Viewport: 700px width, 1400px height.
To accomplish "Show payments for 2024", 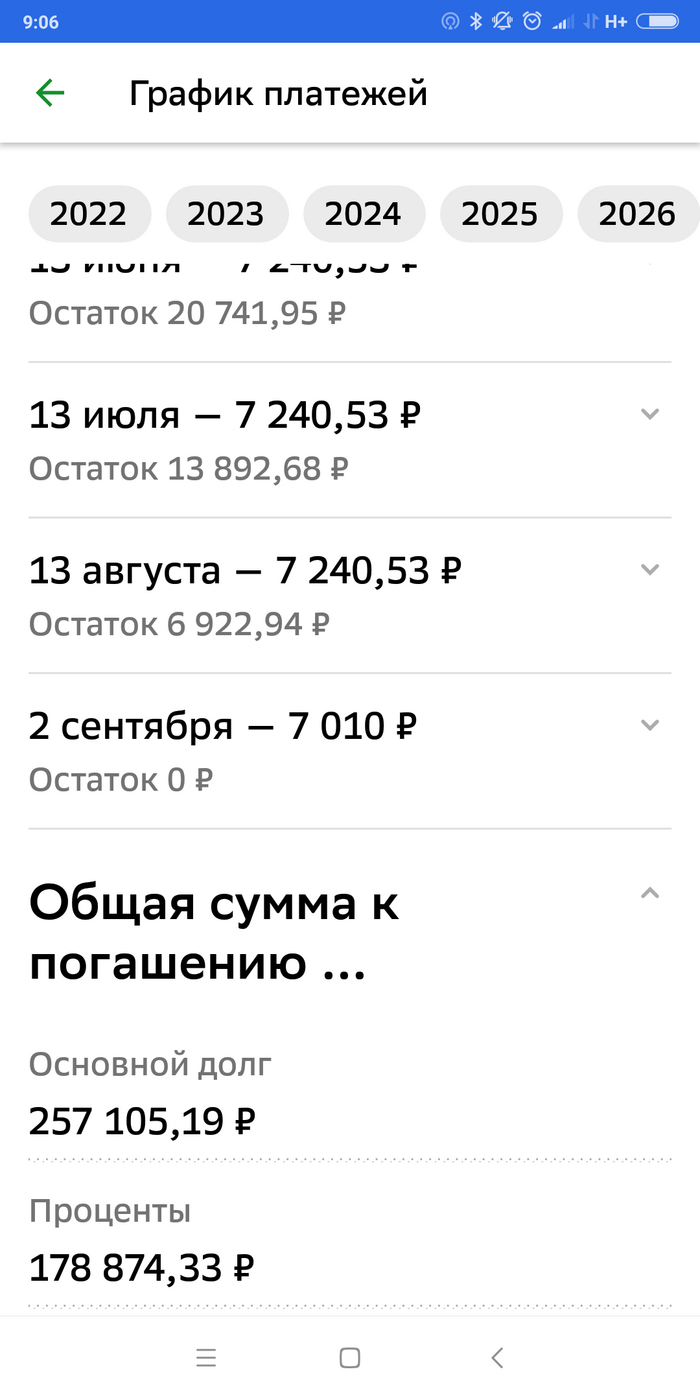I will 363,214.
